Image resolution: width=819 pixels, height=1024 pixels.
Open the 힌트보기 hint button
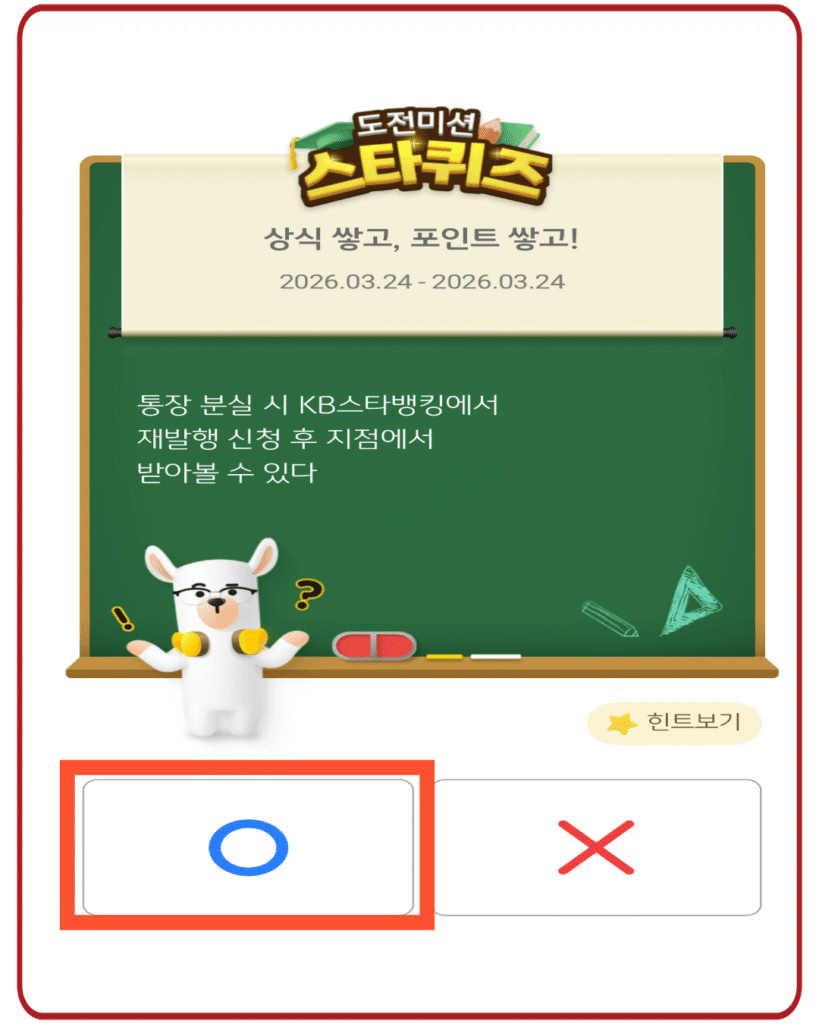pos(673,723)
